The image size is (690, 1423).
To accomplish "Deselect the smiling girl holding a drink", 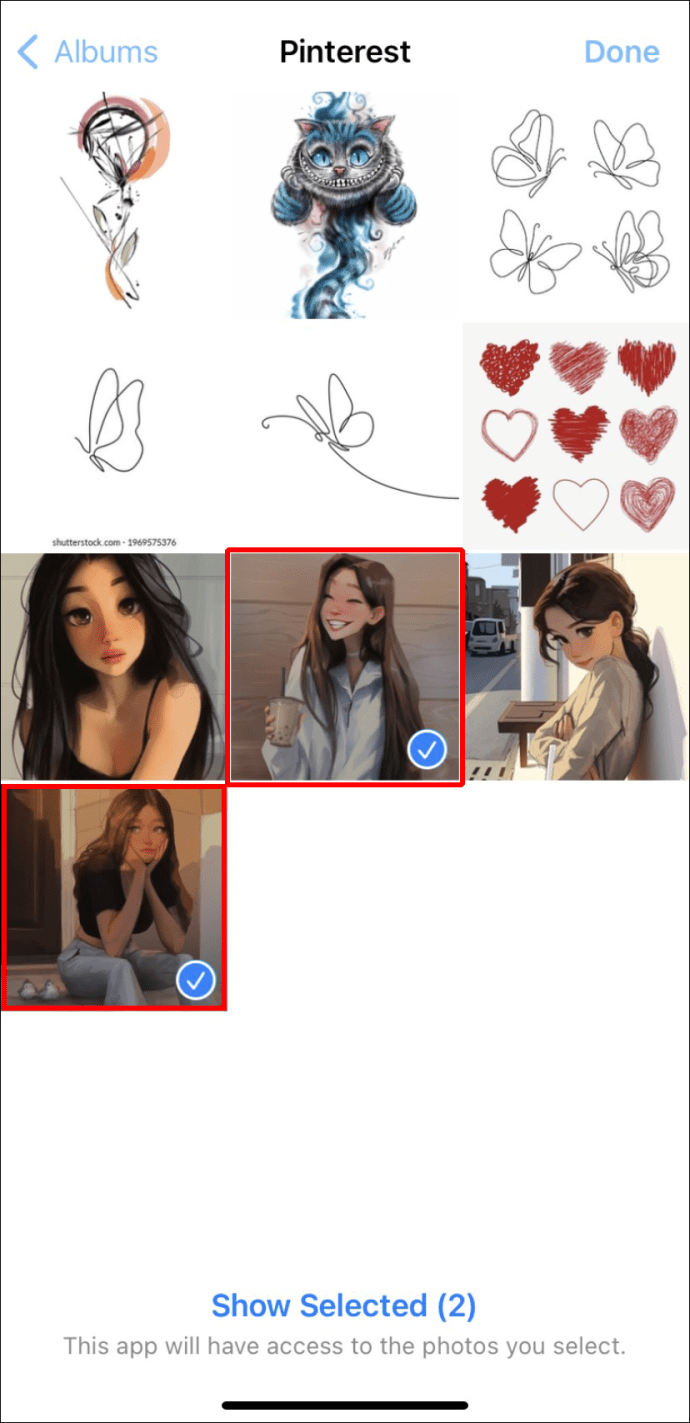I will pyautogui.click(x=345, y=667).
